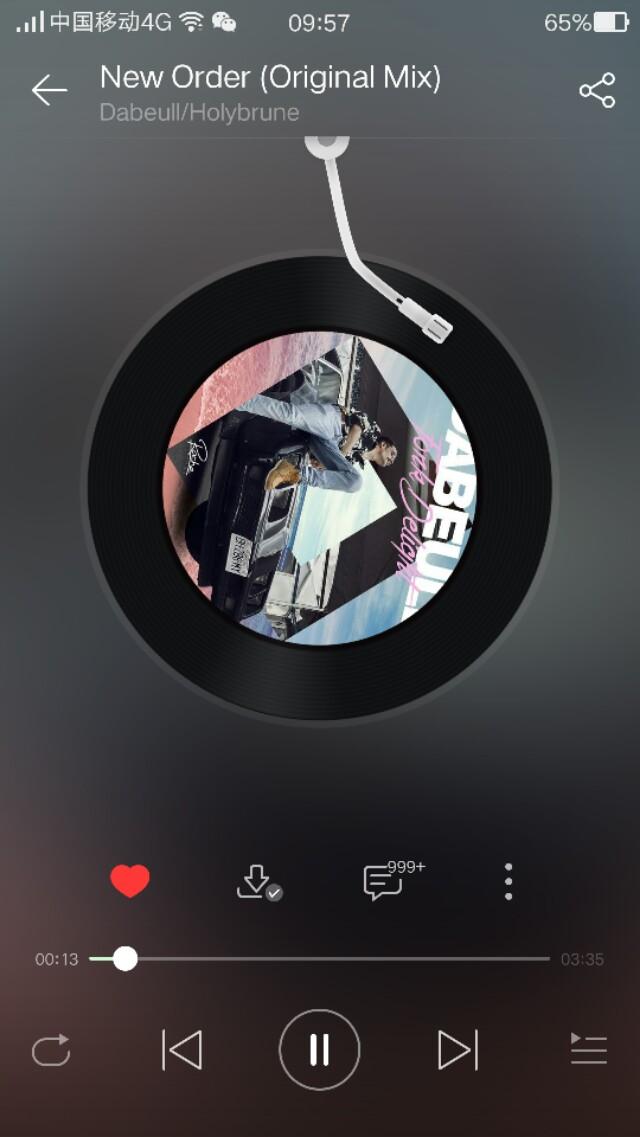Skip to the next track

457,1050
